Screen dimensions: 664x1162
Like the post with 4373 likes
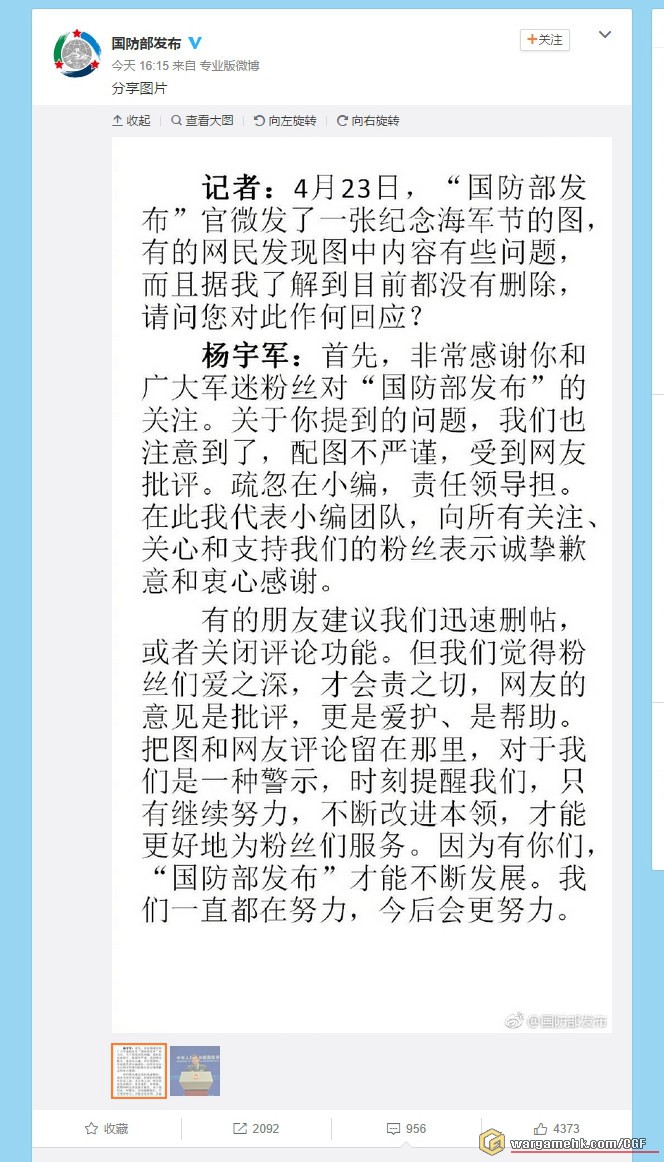pyautogui.click(x=555, y=1128)
